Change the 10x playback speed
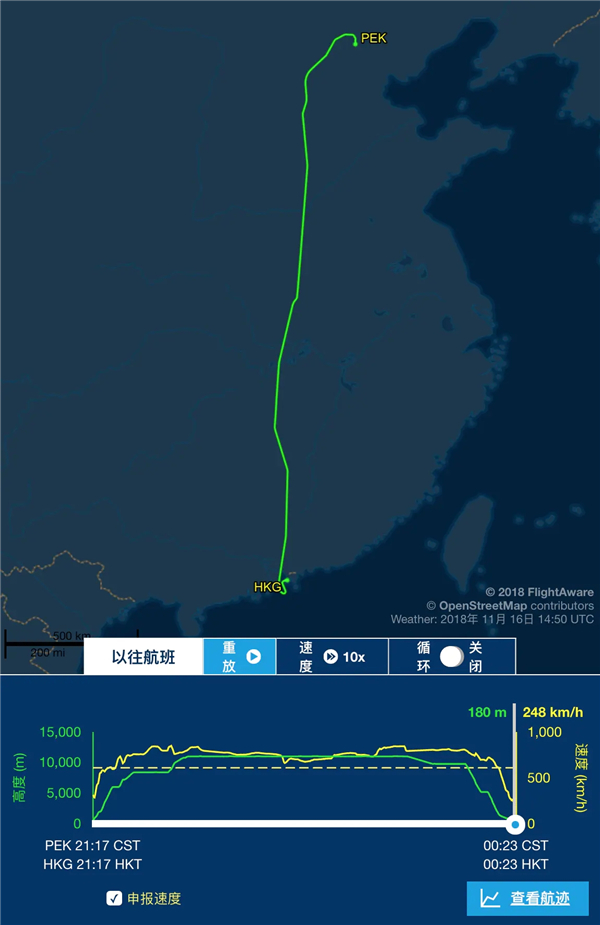Image resolution: width=600 pixels, height=925 pixels. tap(332, 657)
